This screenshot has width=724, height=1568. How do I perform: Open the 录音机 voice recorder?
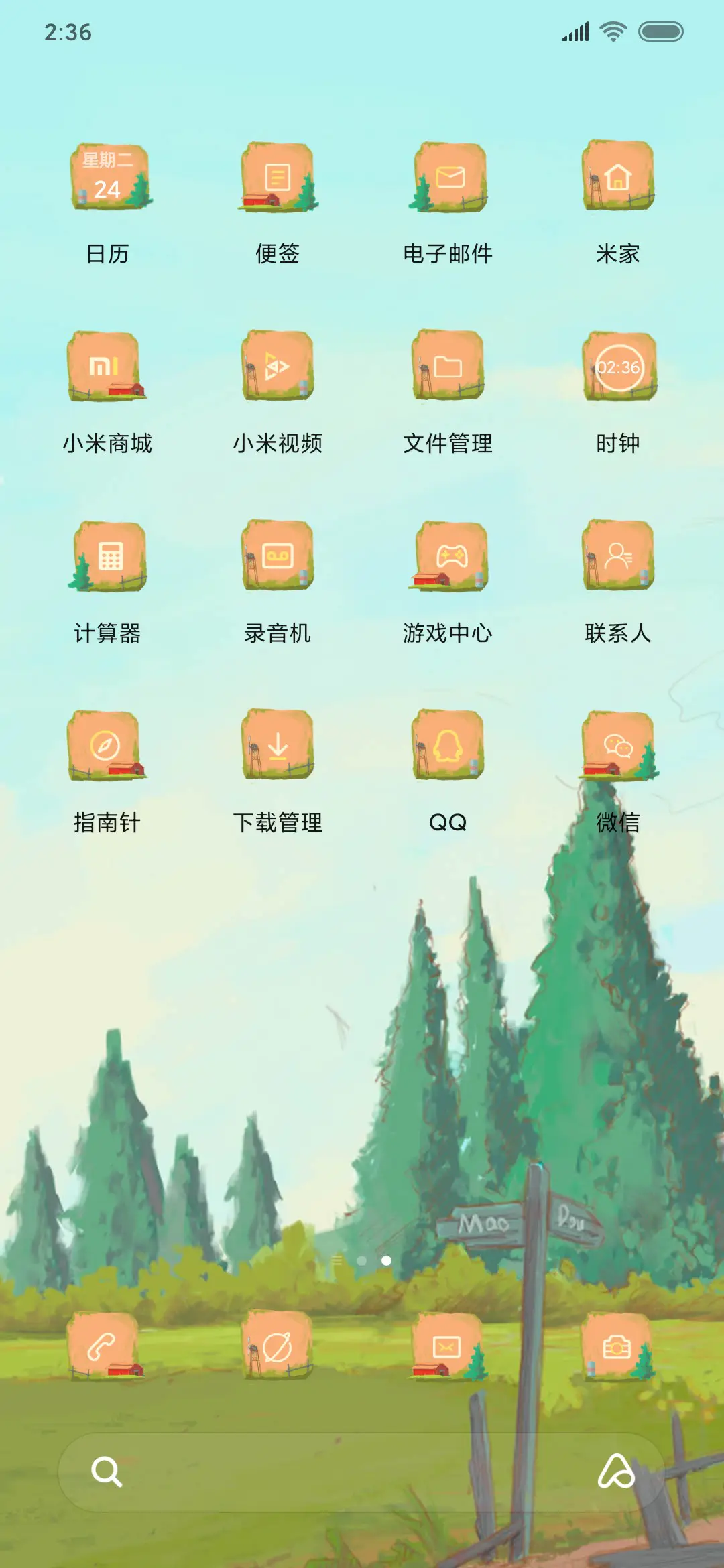278,560
